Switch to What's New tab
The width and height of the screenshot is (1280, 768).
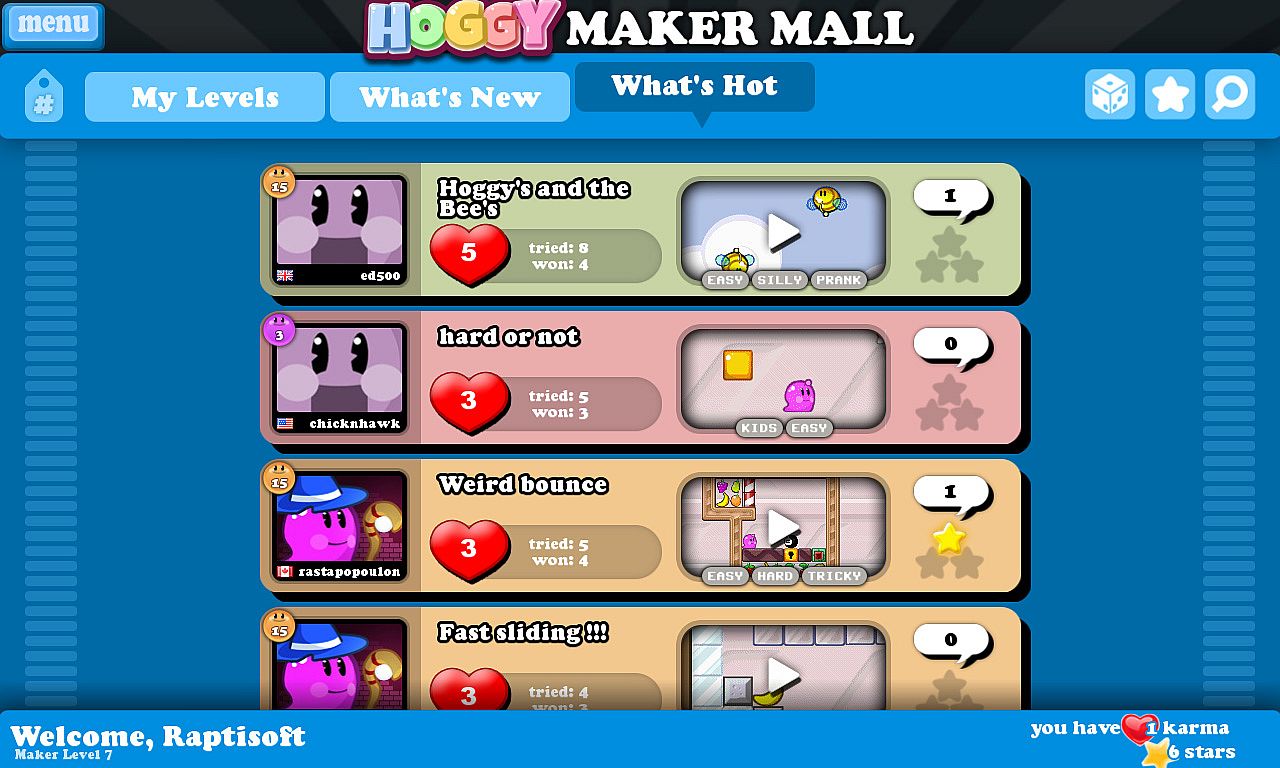click(x=450, y=97)
